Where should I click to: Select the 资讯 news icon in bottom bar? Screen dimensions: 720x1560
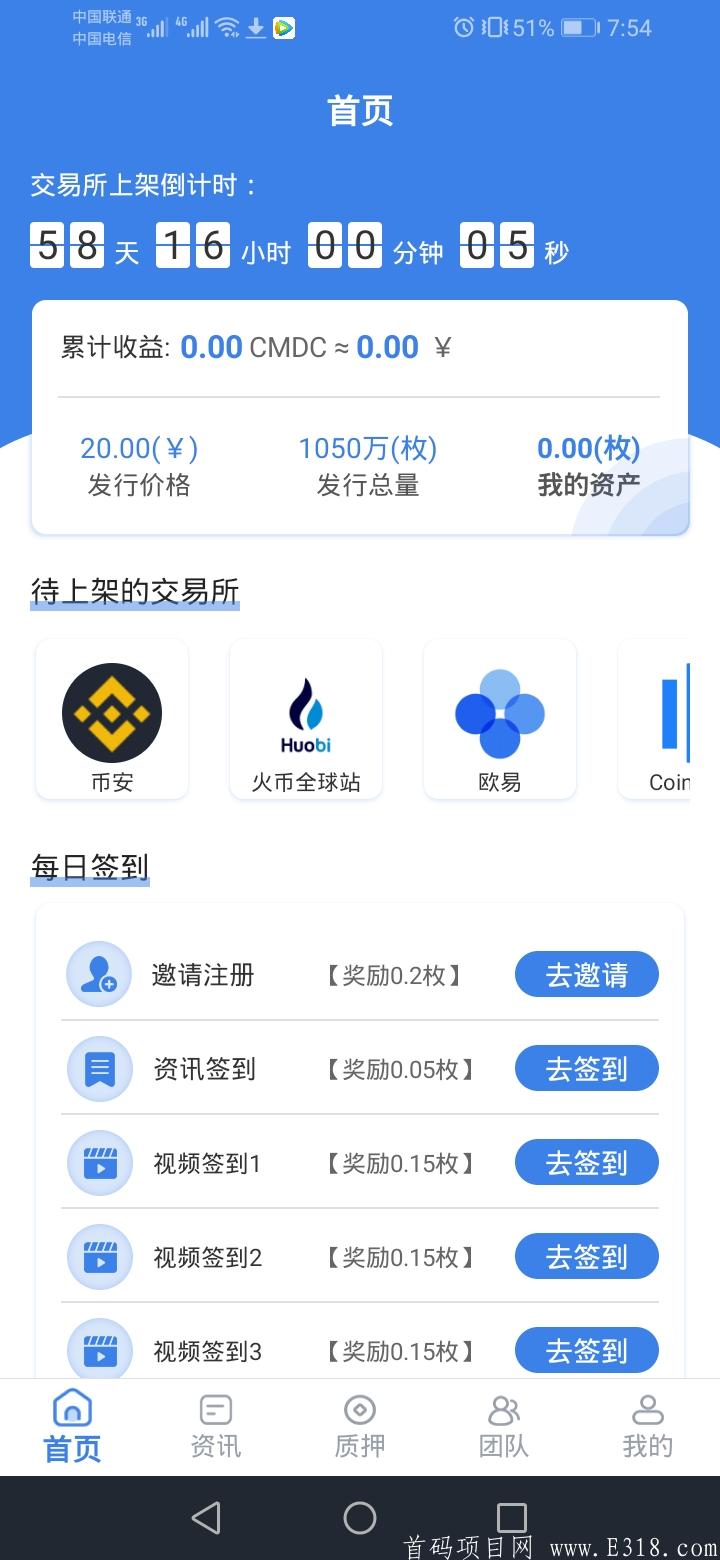[215, 1407]
